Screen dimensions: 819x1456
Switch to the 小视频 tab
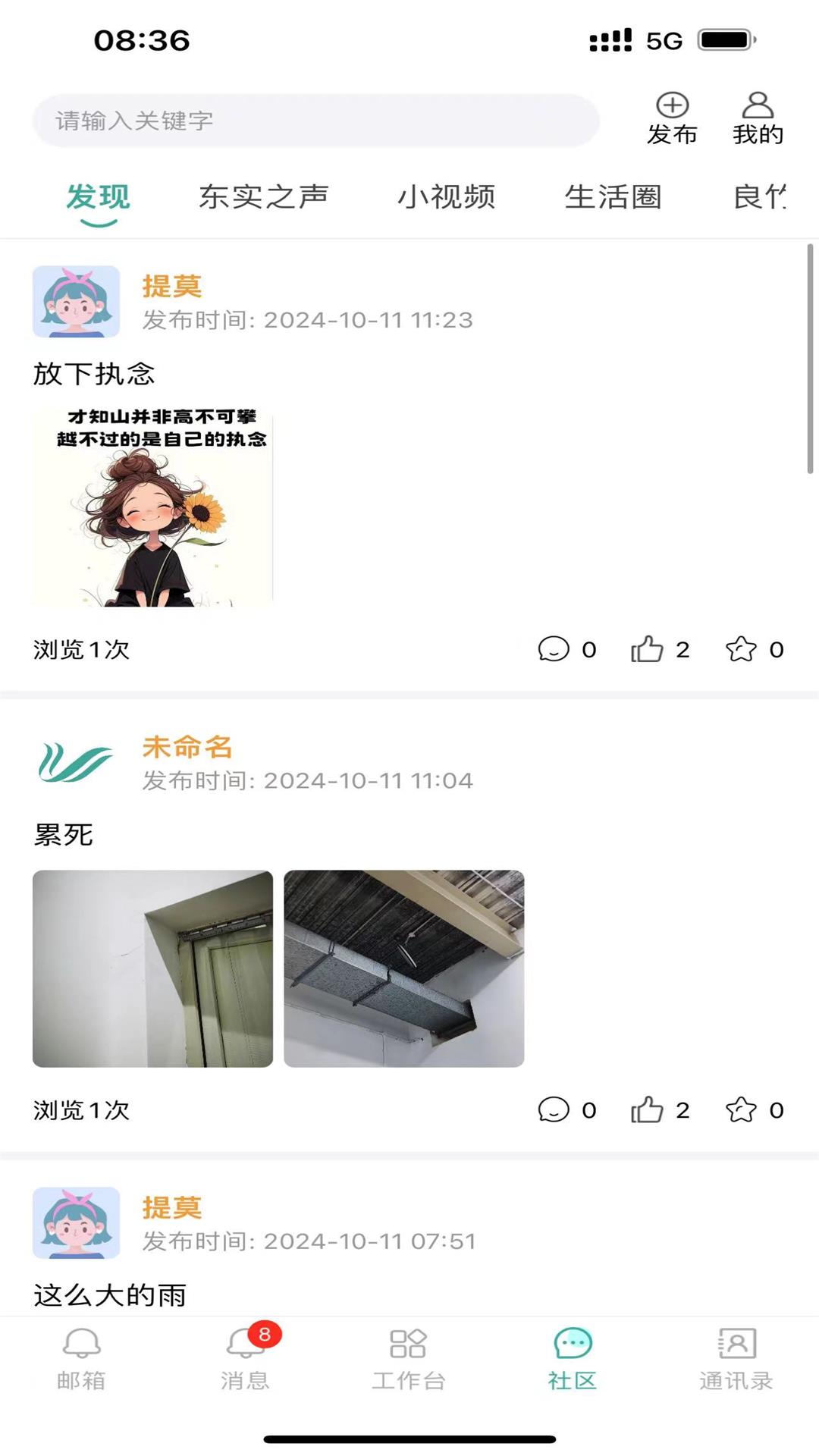pos(448,198)
